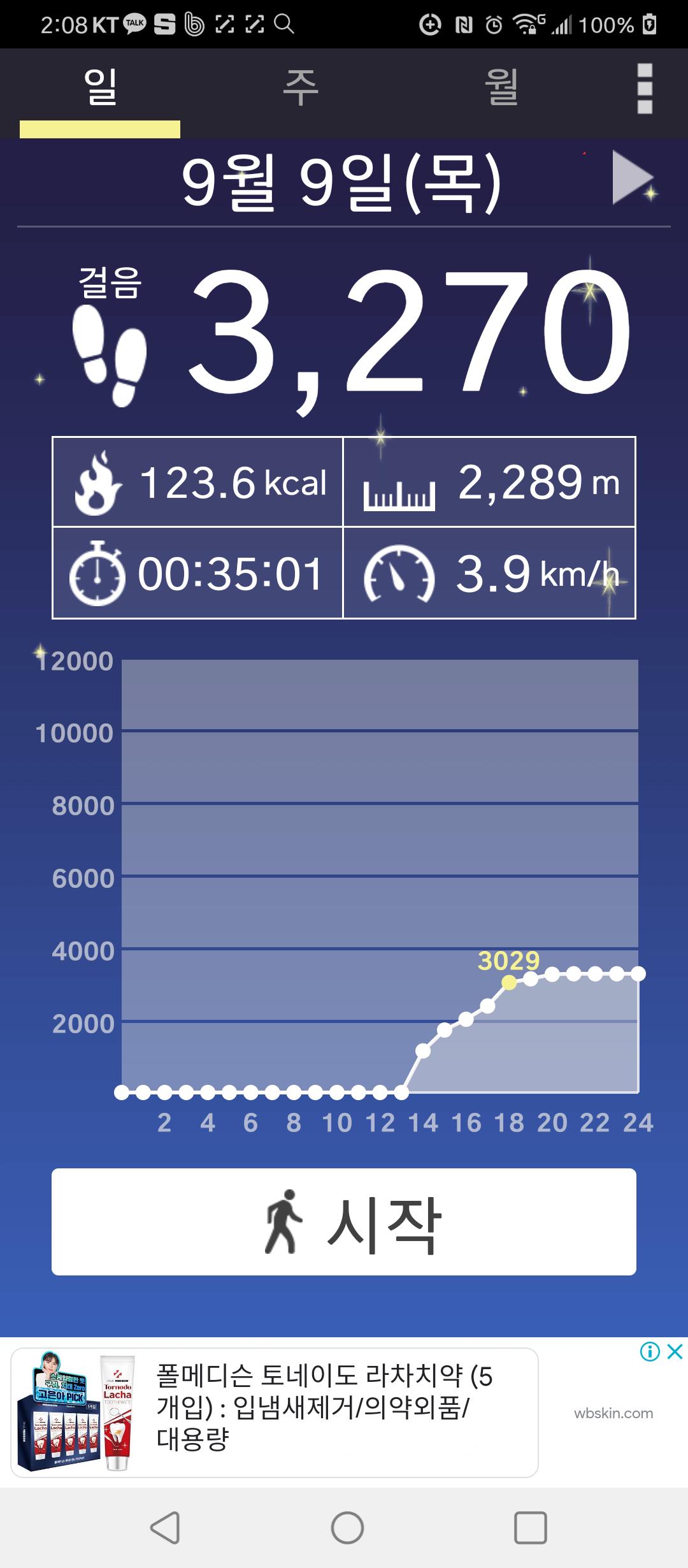Go to the next day arrow
Viewport: 688px width, 1568px height.
(x=631, y=178)
